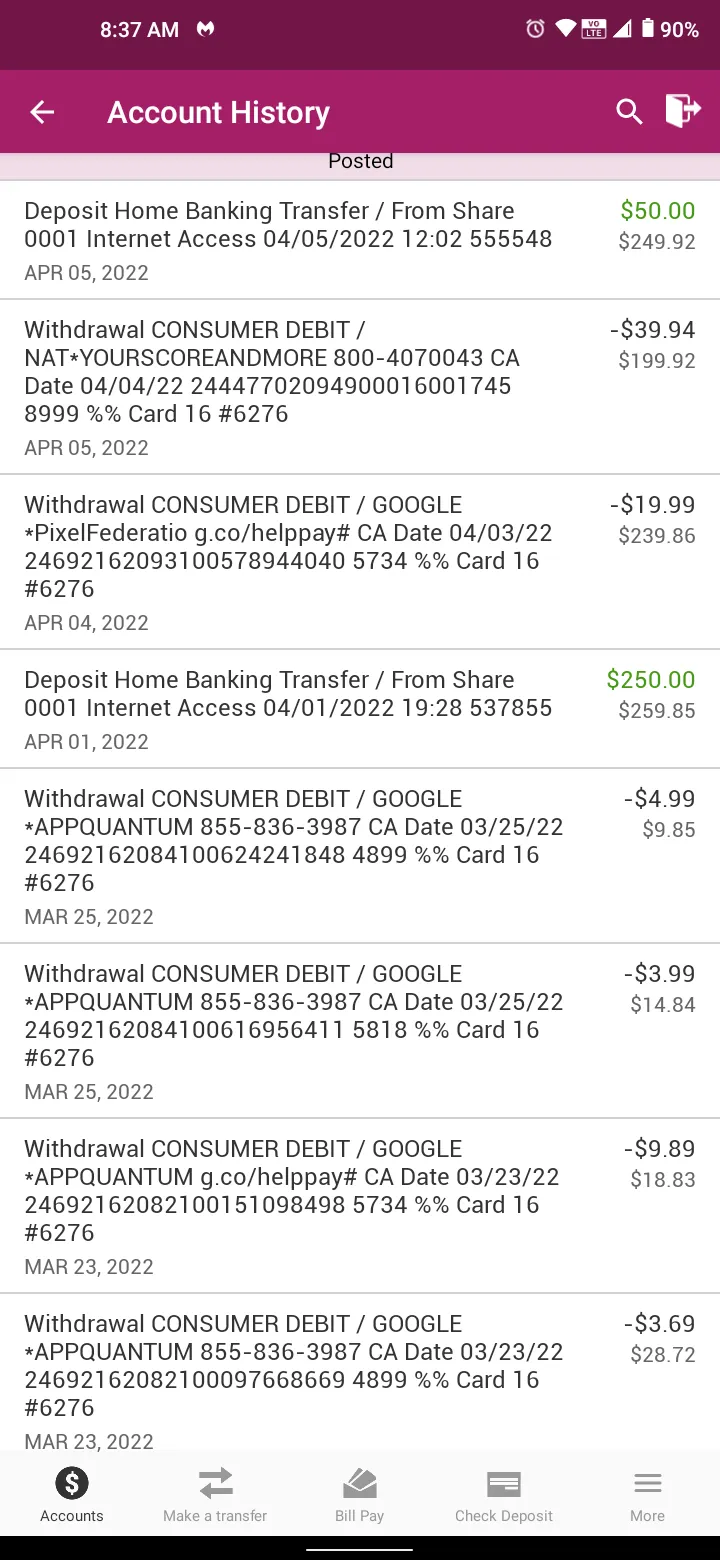Open the APPQUANTUM -$3.69 withdrawal
720x1560 pixels.
coord(360,1373)
